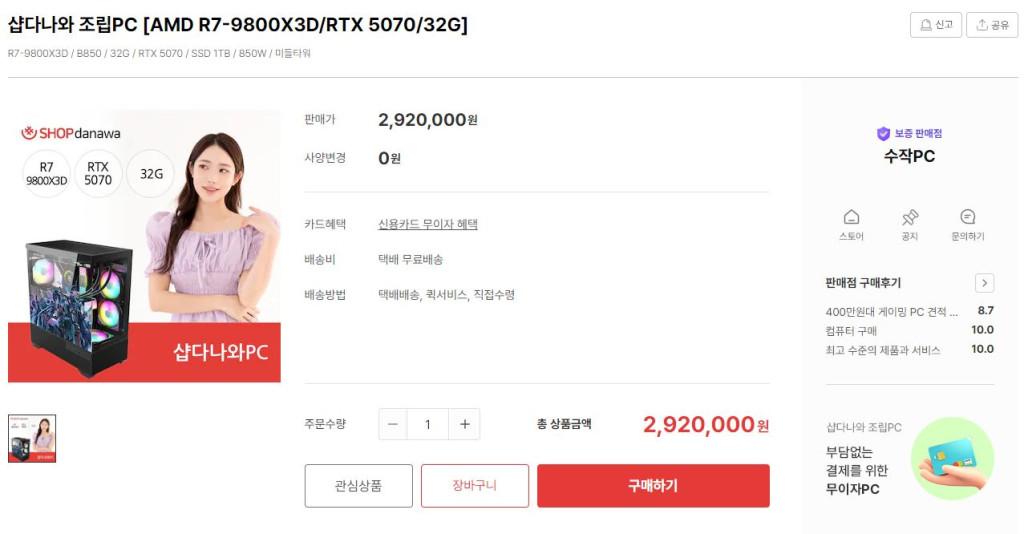Visit the seller's 스토어
Screen dimensions: 1024x534
pyautogui.click(x=851, y=225)
